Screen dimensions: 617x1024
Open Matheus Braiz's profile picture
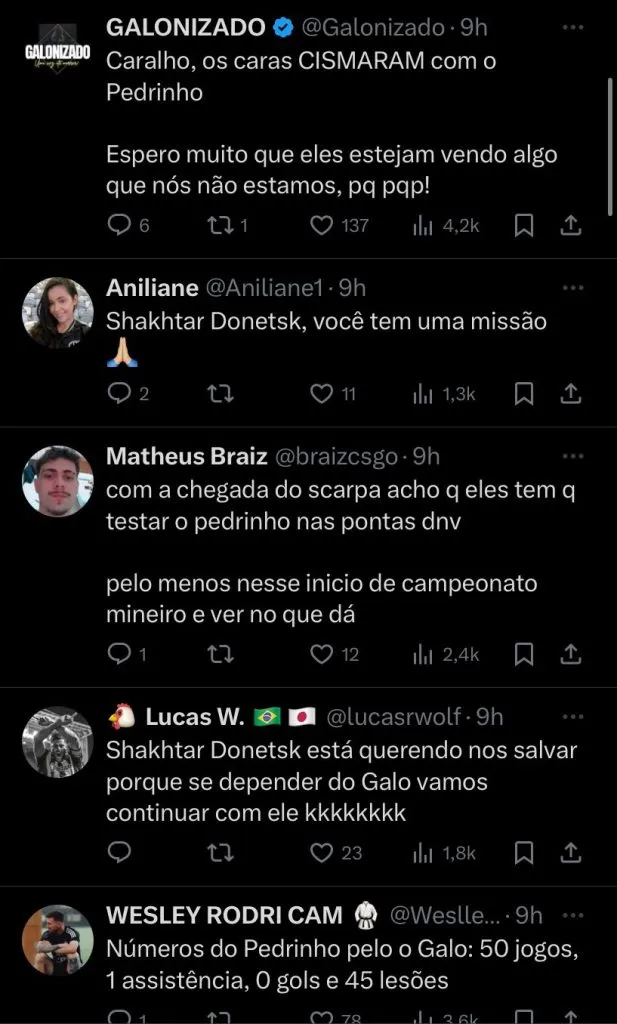[58, 481]
